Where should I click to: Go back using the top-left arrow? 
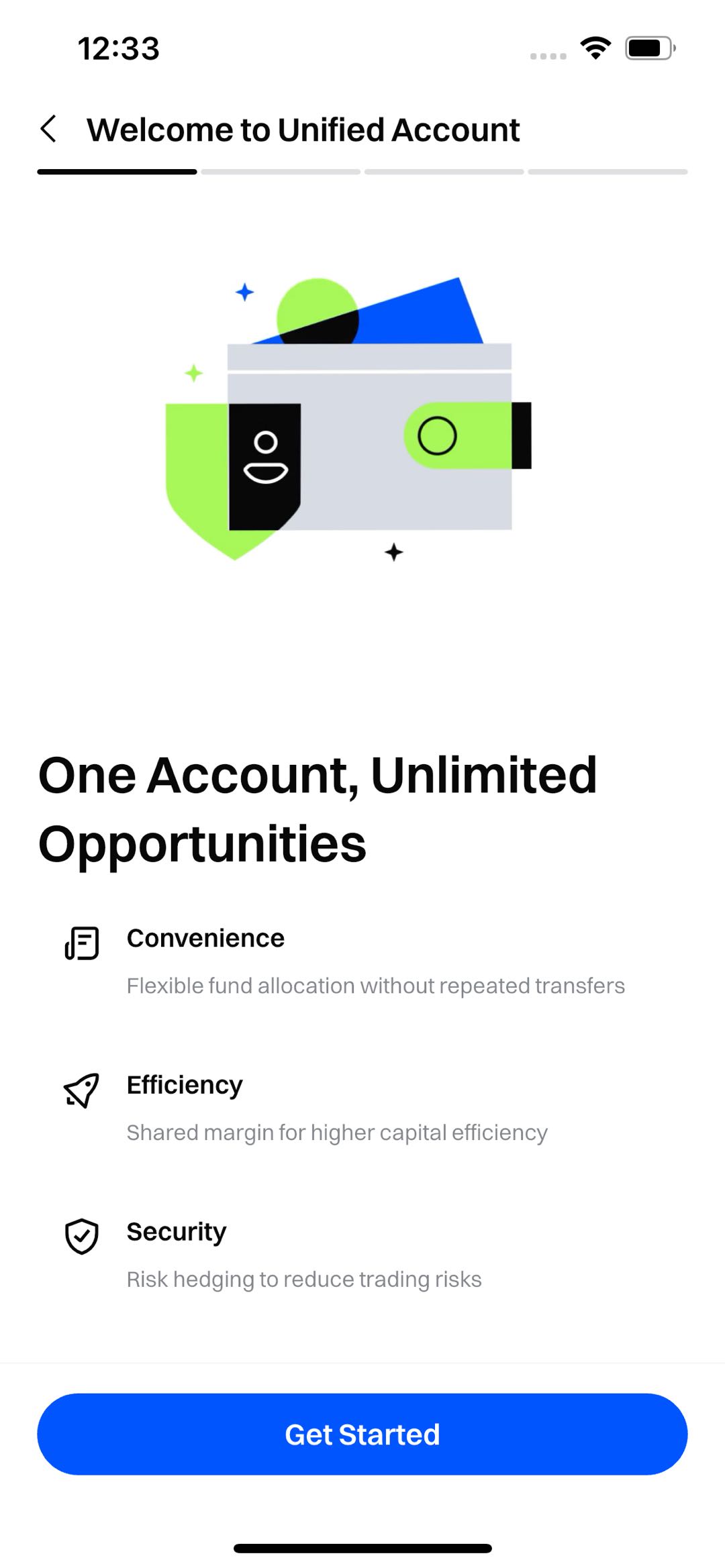coord(48,129)
